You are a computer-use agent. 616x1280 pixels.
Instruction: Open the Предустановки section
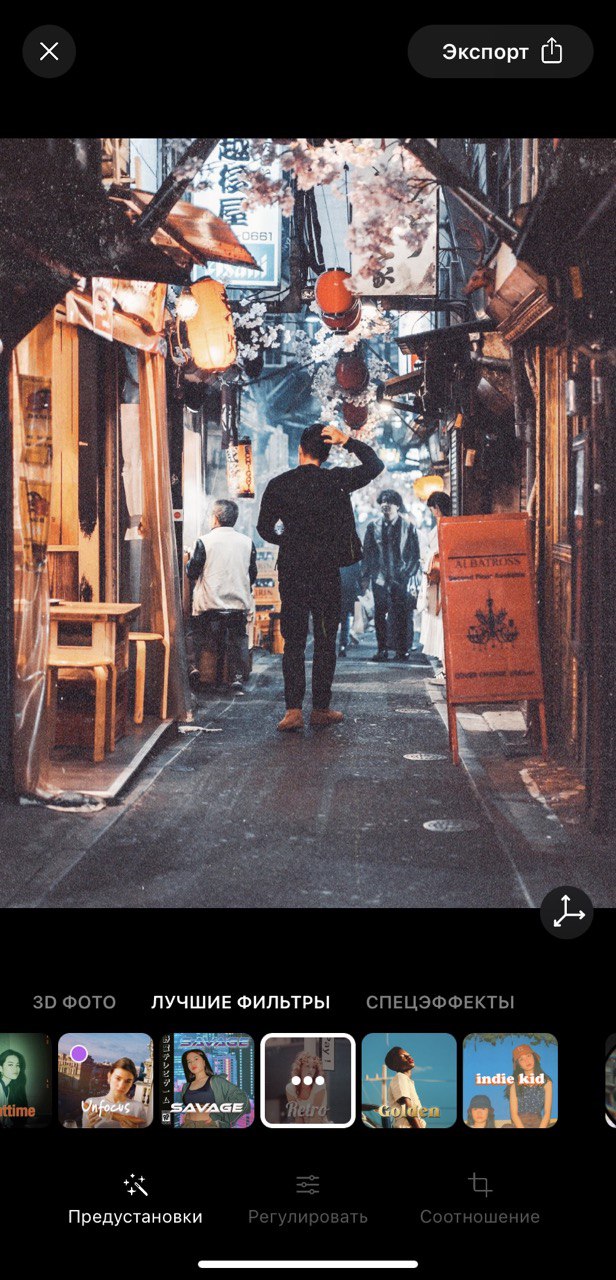point(135,1199)
